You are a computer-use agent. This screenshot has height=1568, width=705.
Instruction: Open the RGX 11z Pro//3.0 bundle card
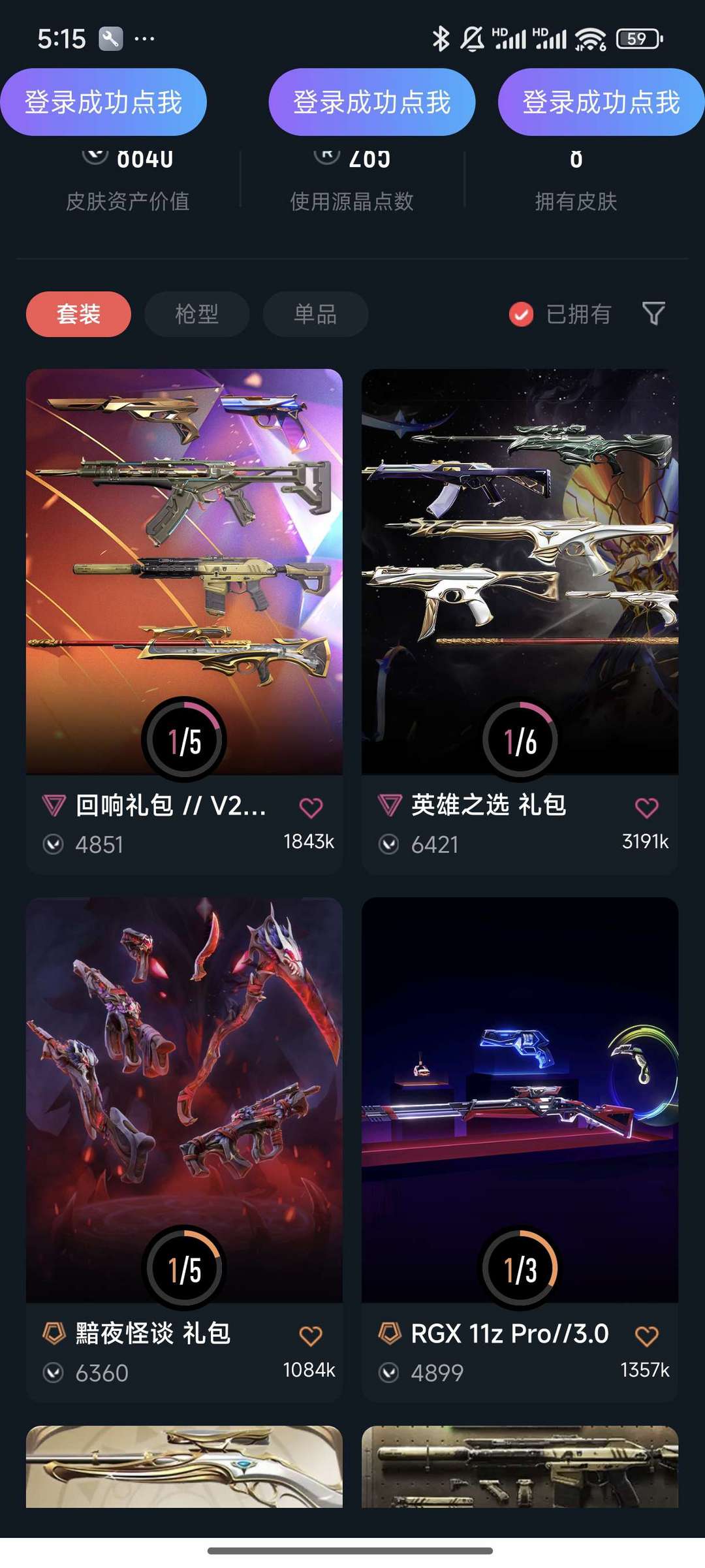pos(520,1149)
